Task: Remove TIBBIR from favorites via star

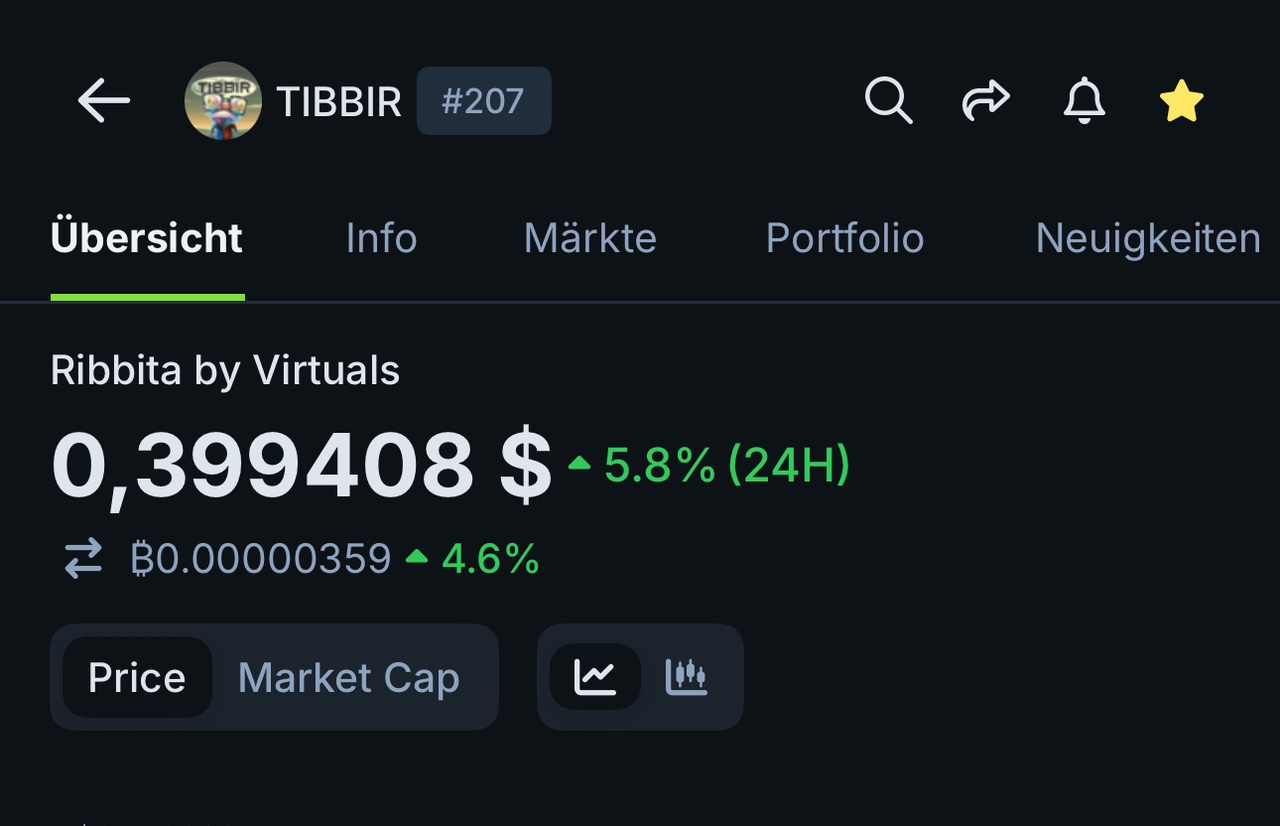Action: [1181, 101]
